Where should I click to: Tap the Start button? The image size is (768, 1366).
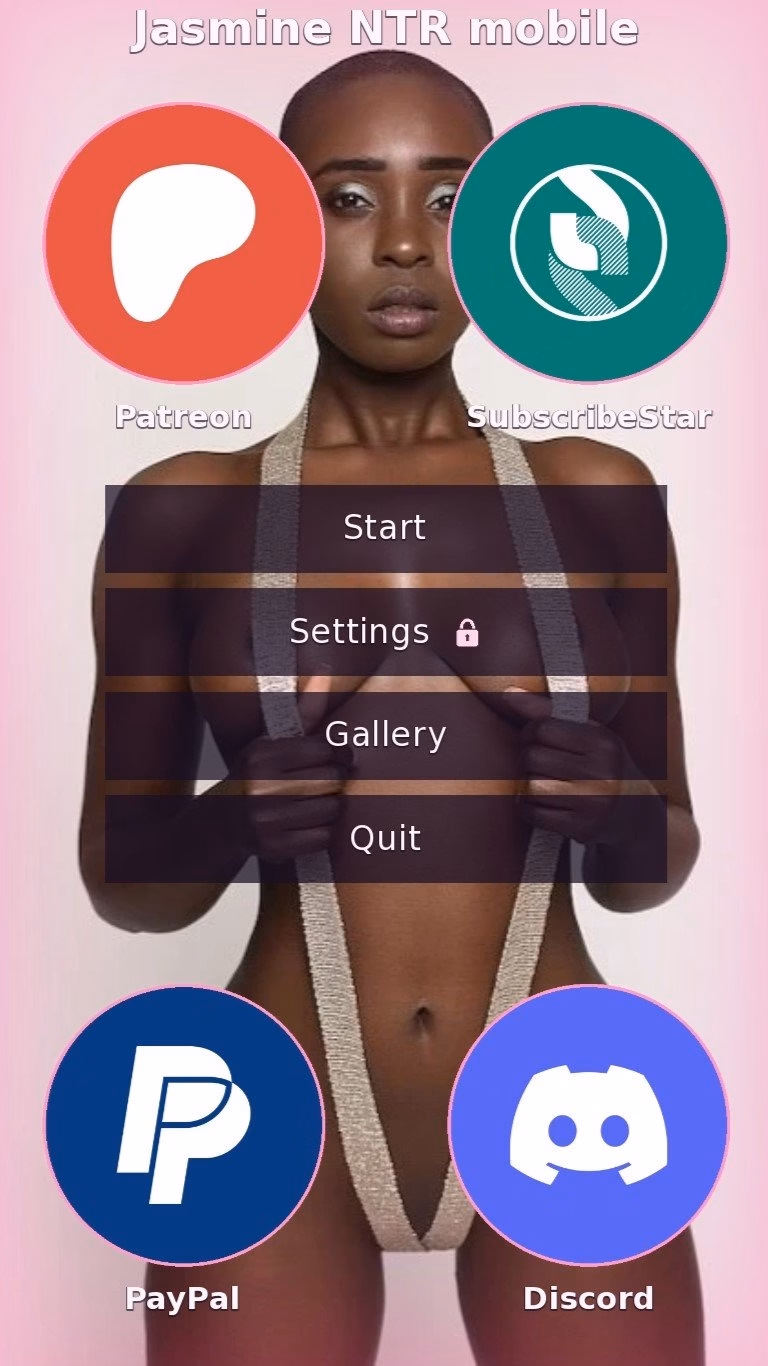pos(385,528)
